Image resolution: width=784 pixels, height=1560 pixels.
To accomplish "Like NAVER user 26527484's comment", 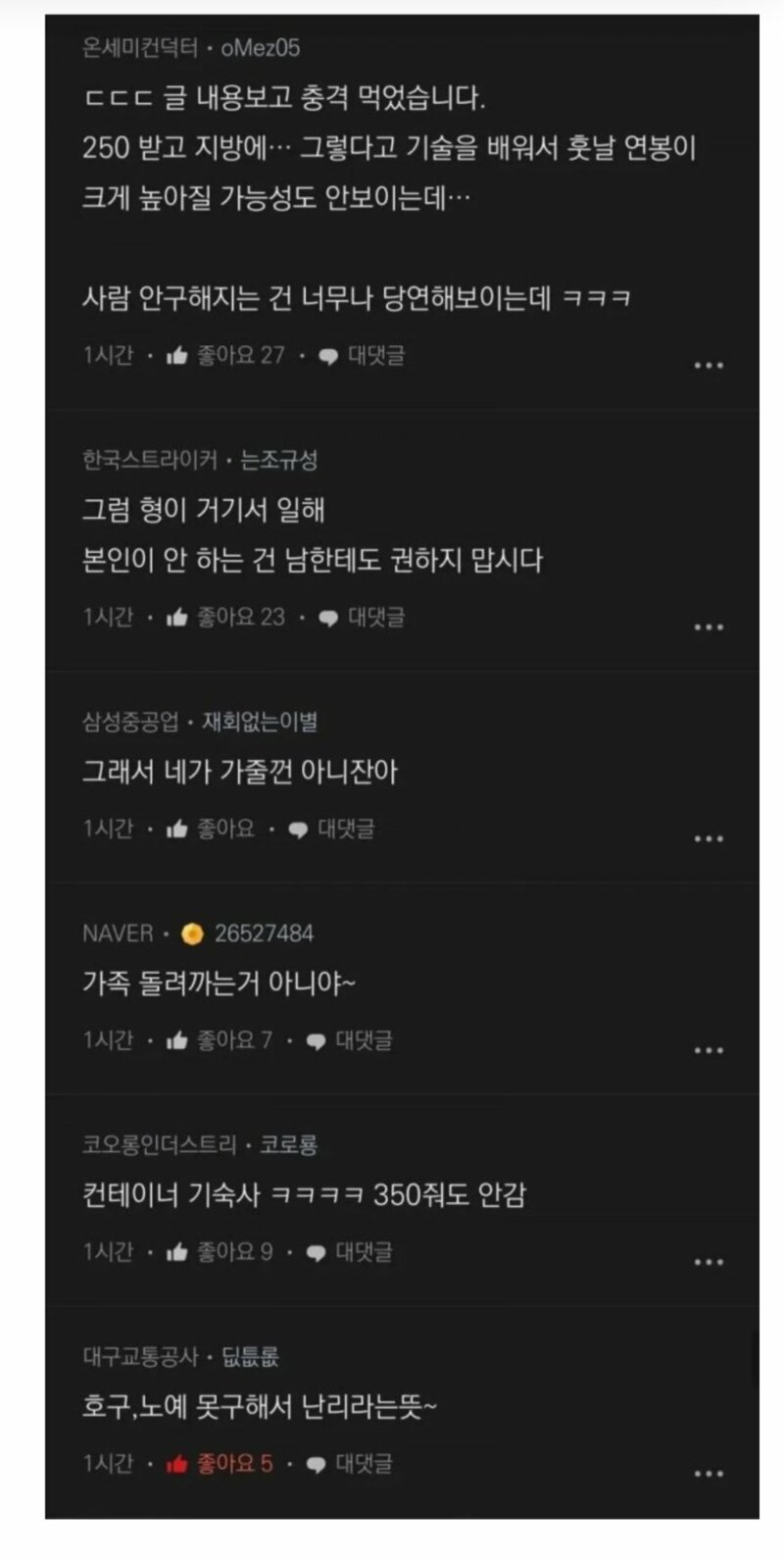I will [x=218, y=1041].
